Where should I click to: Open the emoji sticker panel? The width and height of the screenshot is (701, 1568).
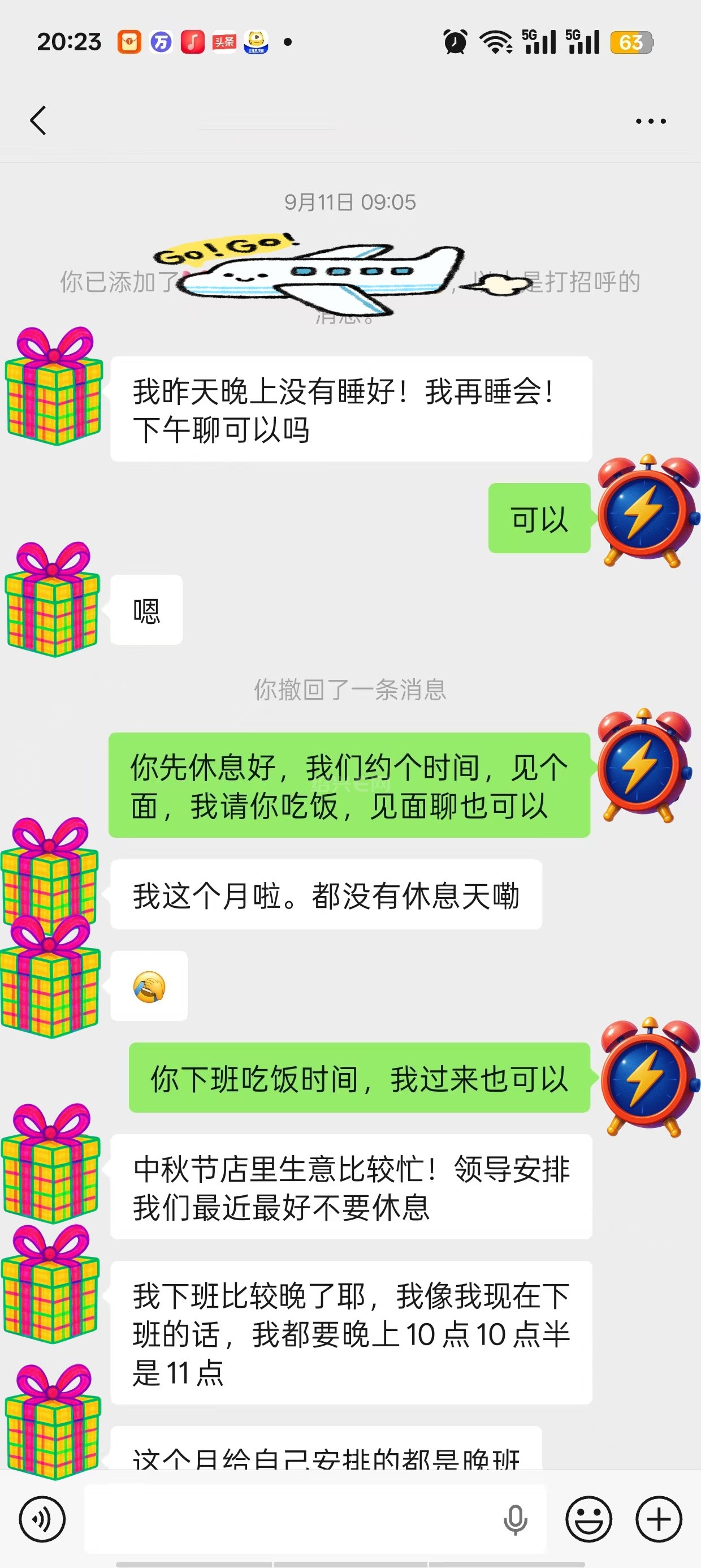click(589, 1519)
